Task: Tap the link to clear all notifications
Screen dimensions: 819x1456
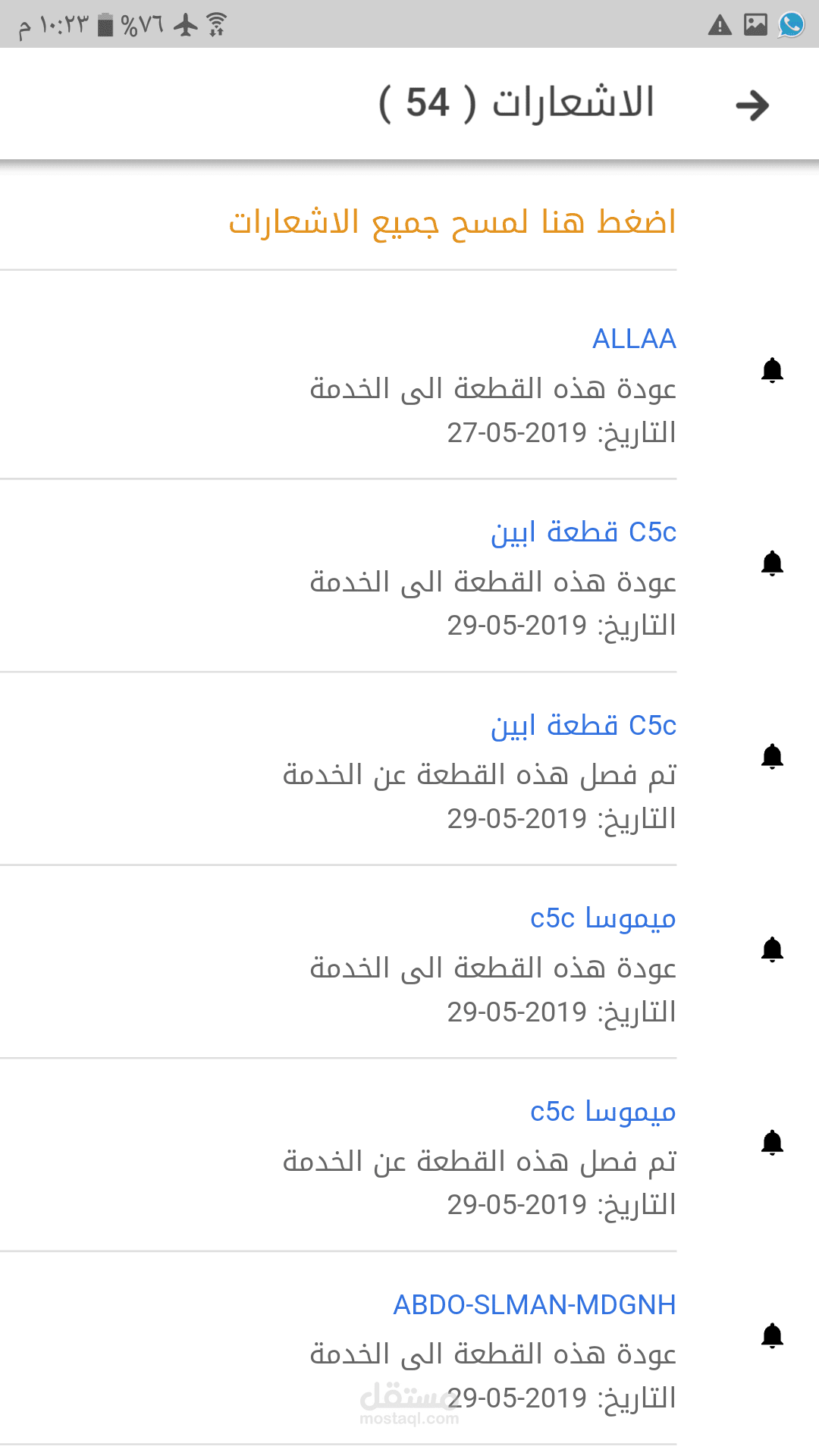Action: (452, 222)
